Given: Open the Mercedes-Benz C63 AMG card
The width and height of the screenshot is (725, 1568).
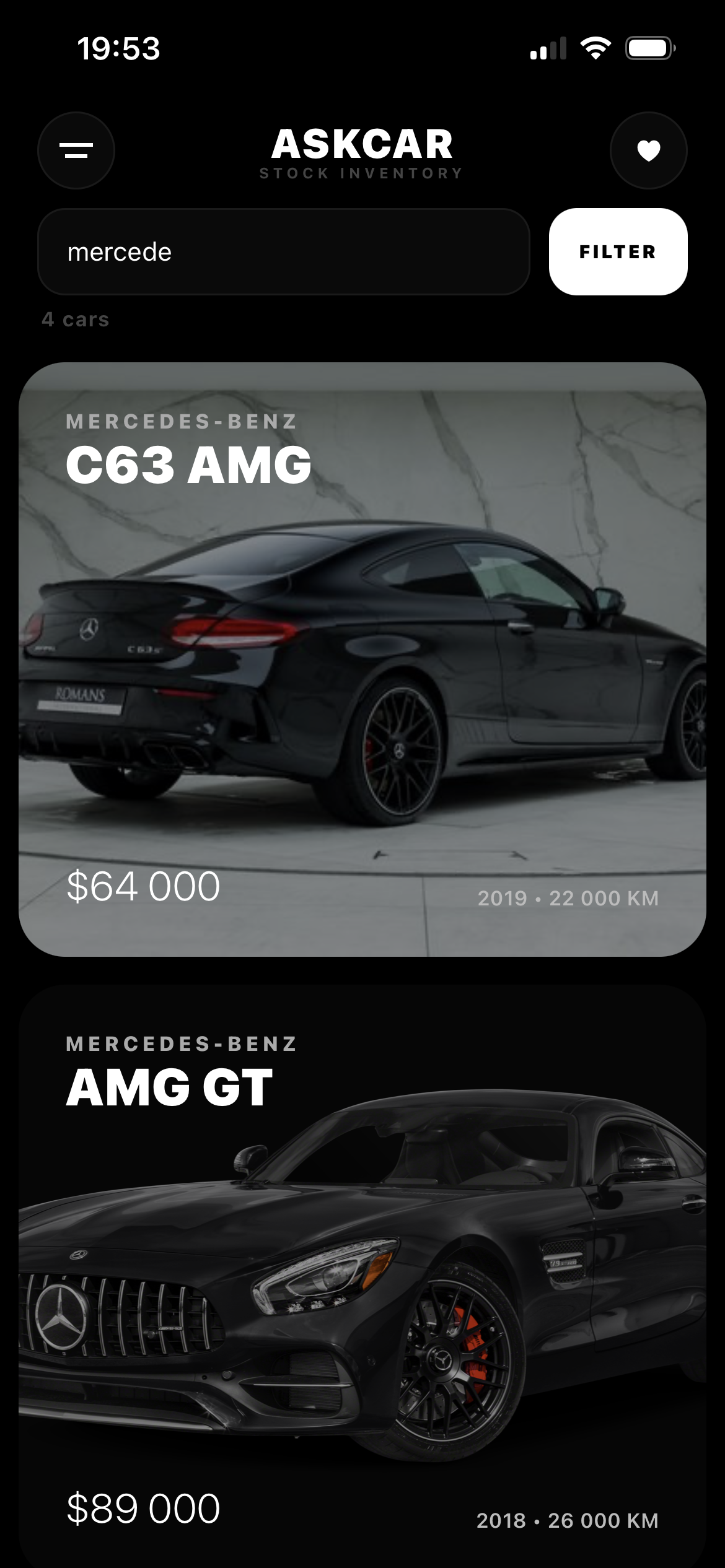Looking at the screenshot, I should click(x=362, y=660).
